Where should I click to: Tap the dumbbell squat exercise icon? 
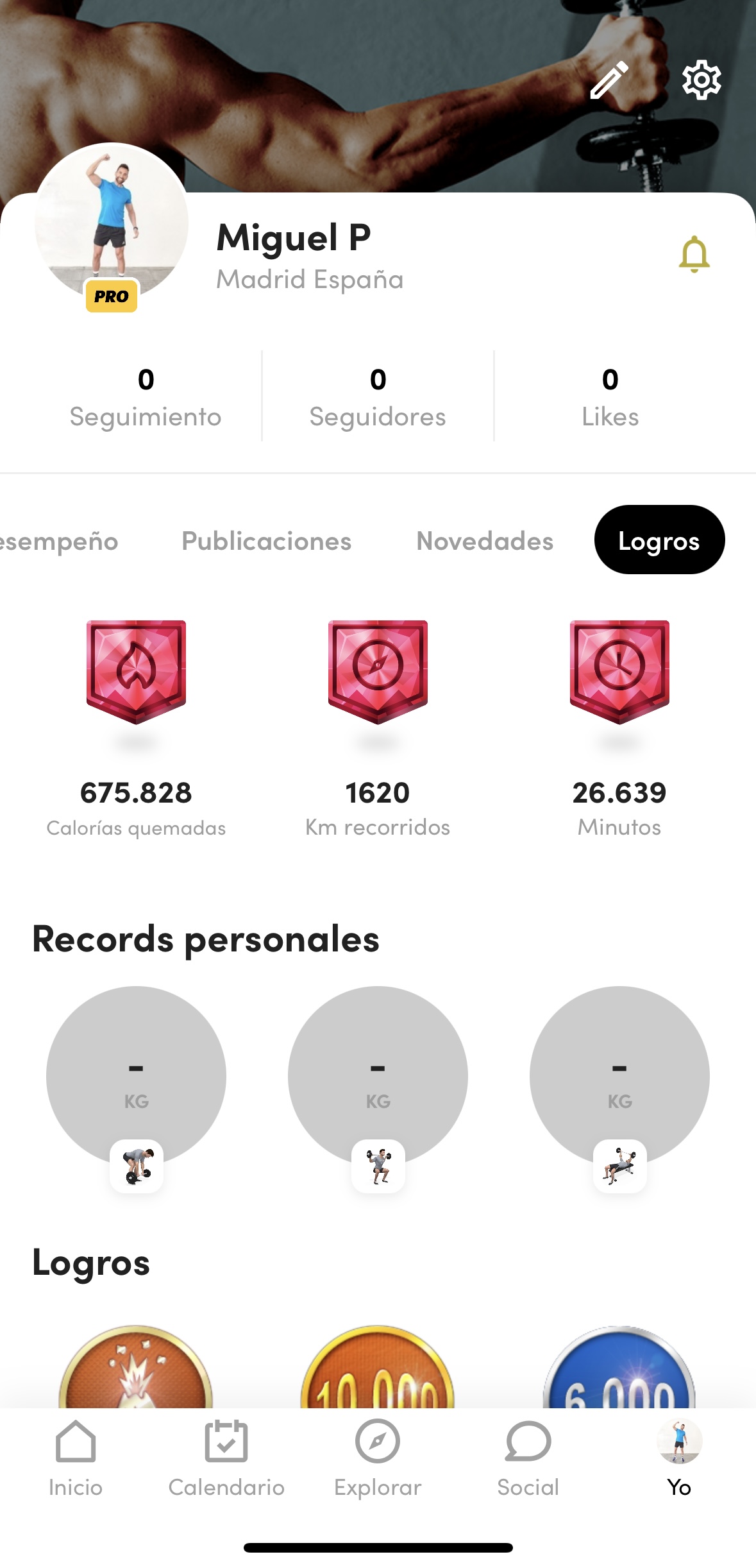378,1166
